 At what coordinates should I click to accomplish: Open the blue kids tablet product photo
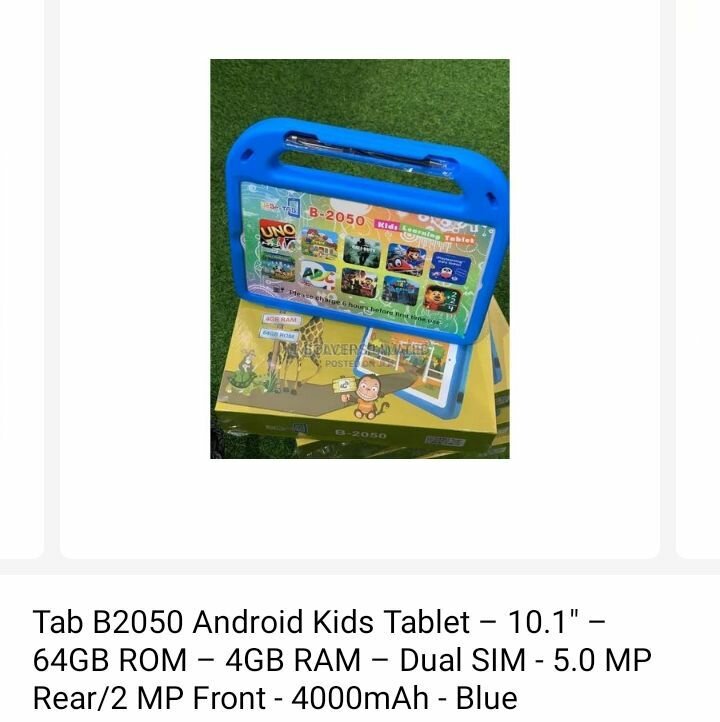360,258
